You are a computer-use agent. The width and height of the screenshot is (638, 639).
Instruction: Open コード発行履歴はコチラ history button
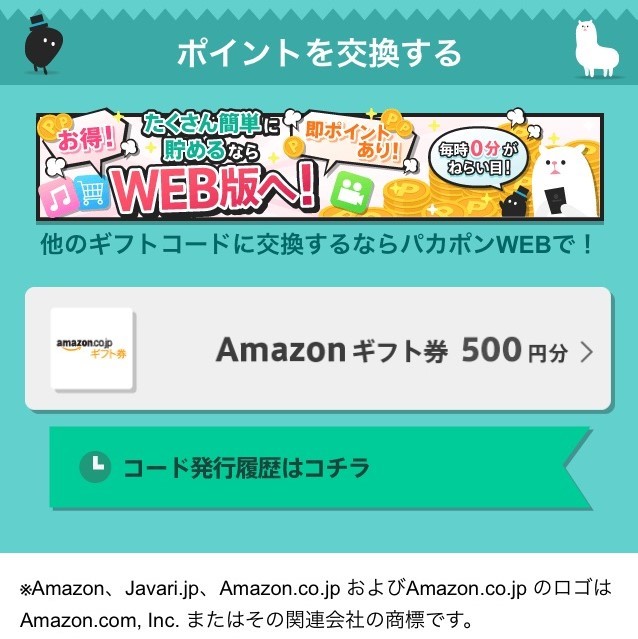[321, 468]
